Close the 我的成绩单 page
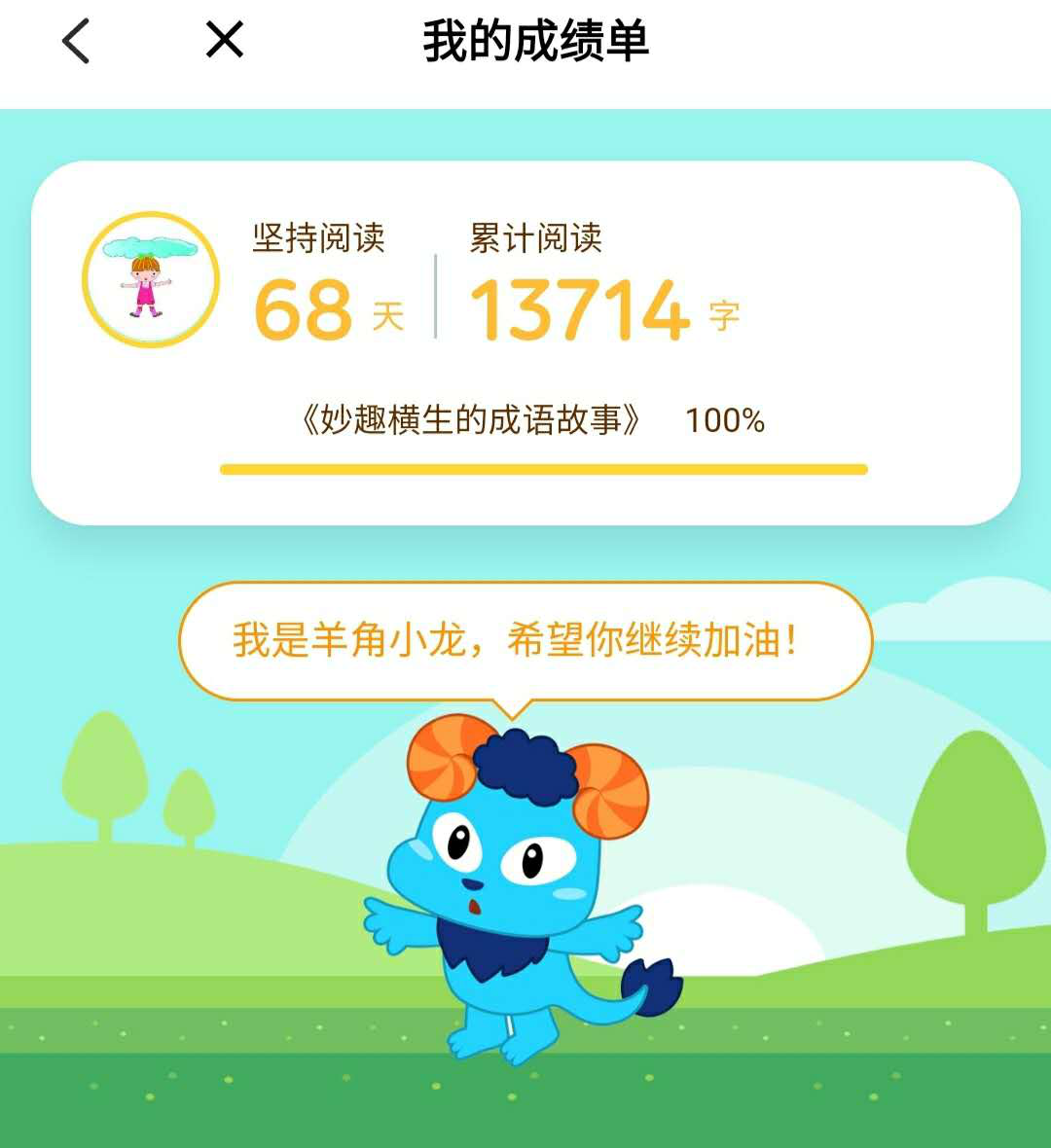Image resolution: width=1051 pixels, height=1148 pixels. tap(225, 41)
